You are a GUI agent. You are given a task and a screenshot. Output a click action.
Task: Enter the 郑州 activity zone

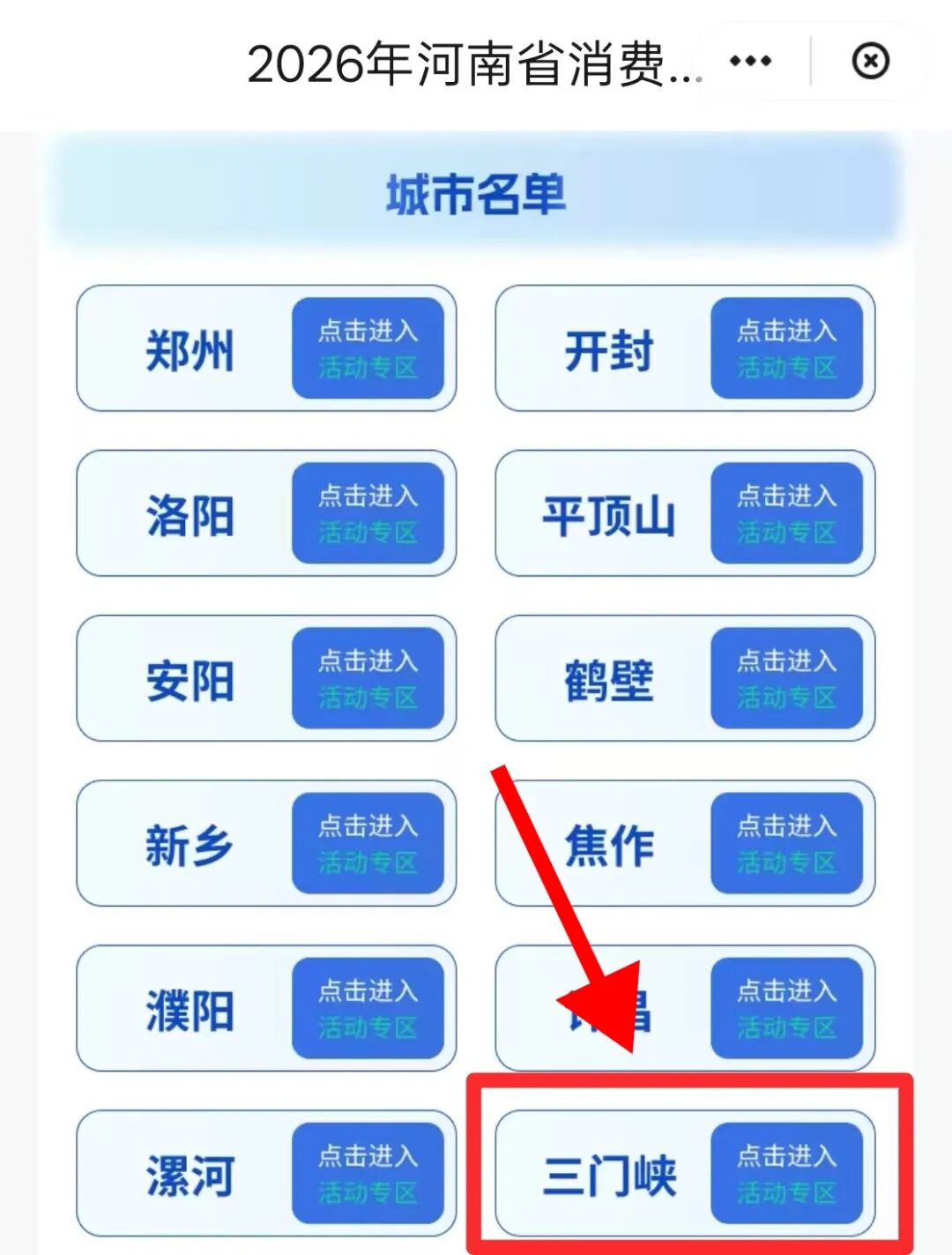368,348
